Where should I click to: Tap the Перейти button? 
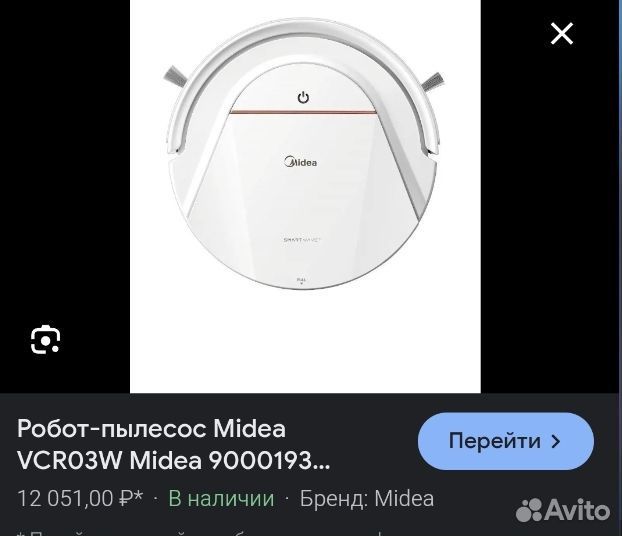coord(505,441)
